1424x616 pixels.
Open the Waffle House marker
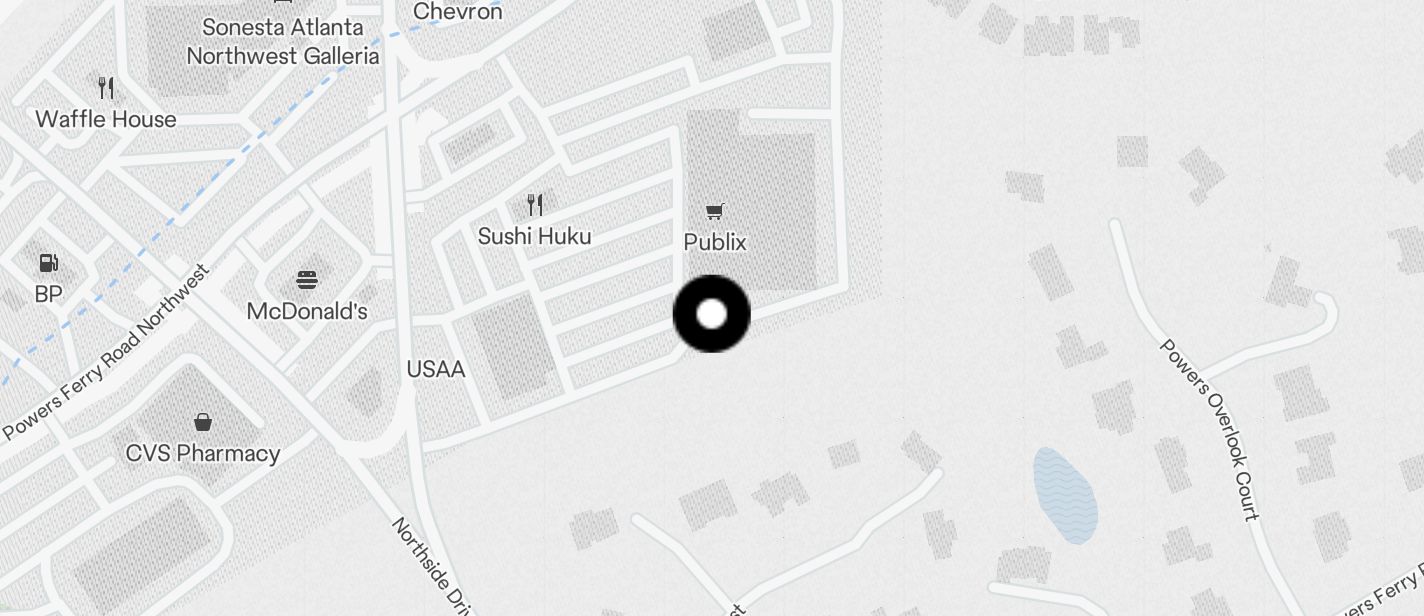106,88
